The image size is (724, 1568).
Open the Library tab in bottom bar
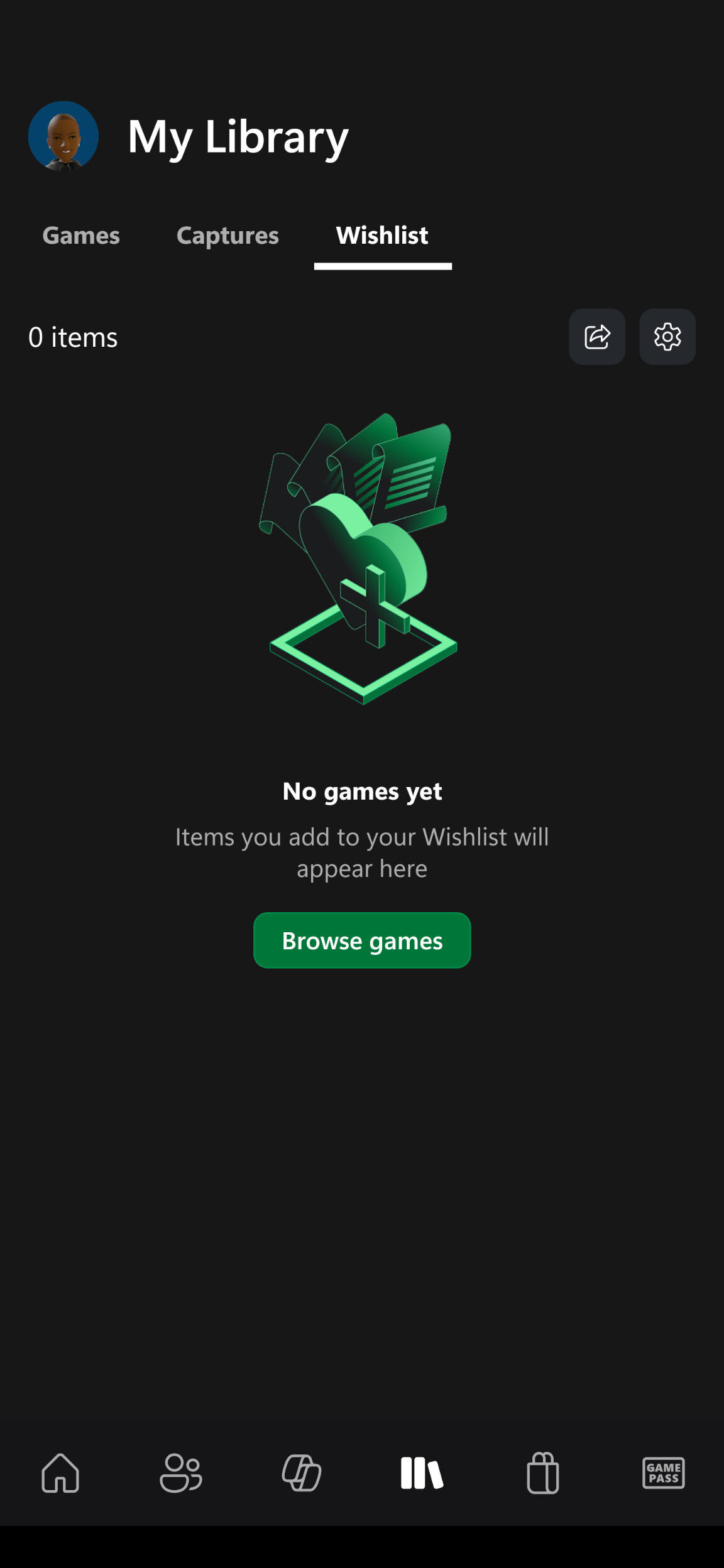(x=422, y=1473)
